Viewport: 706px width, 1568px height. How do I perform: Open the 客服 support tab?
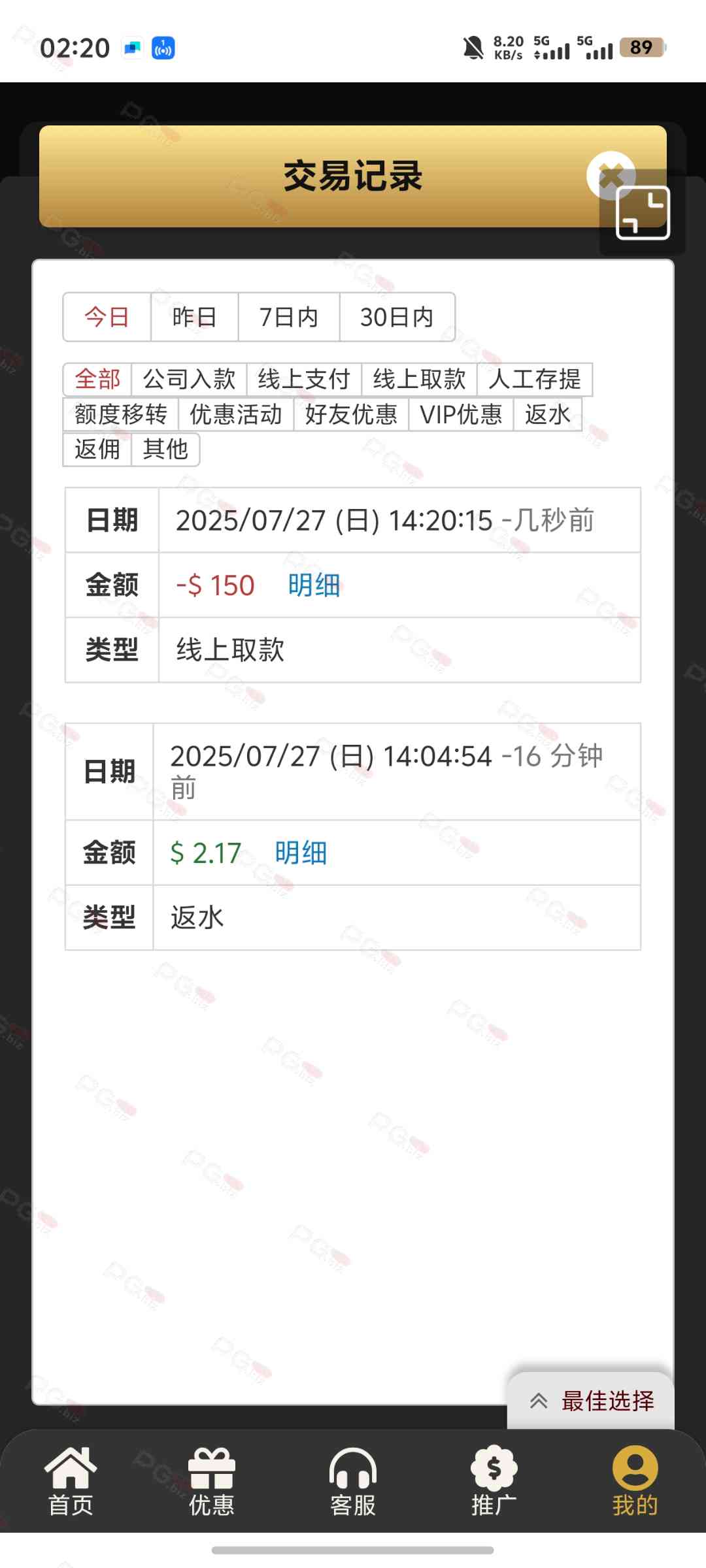point(353,1482)
